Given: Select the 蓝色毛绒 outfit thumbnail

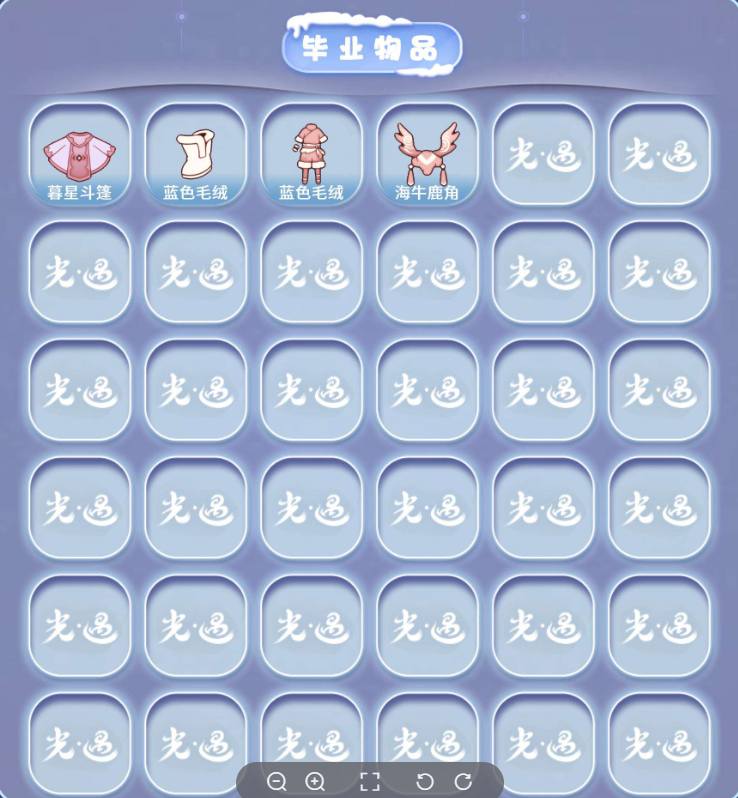Looking at the screenshot, I should [311, 150].
